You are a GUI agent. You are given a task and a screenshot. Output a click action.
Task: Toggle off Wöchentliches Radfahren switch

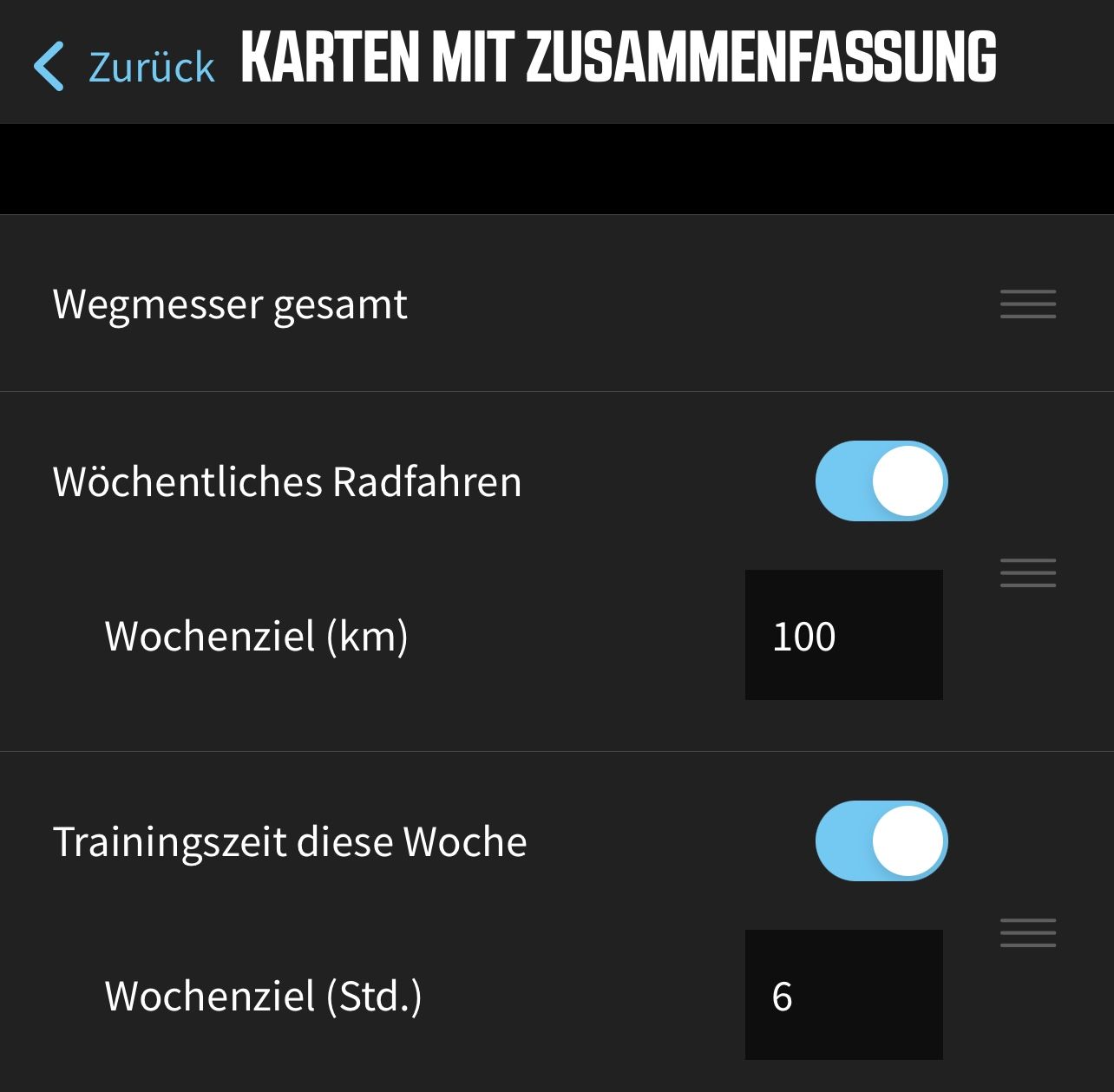click(x=881, y=481)
